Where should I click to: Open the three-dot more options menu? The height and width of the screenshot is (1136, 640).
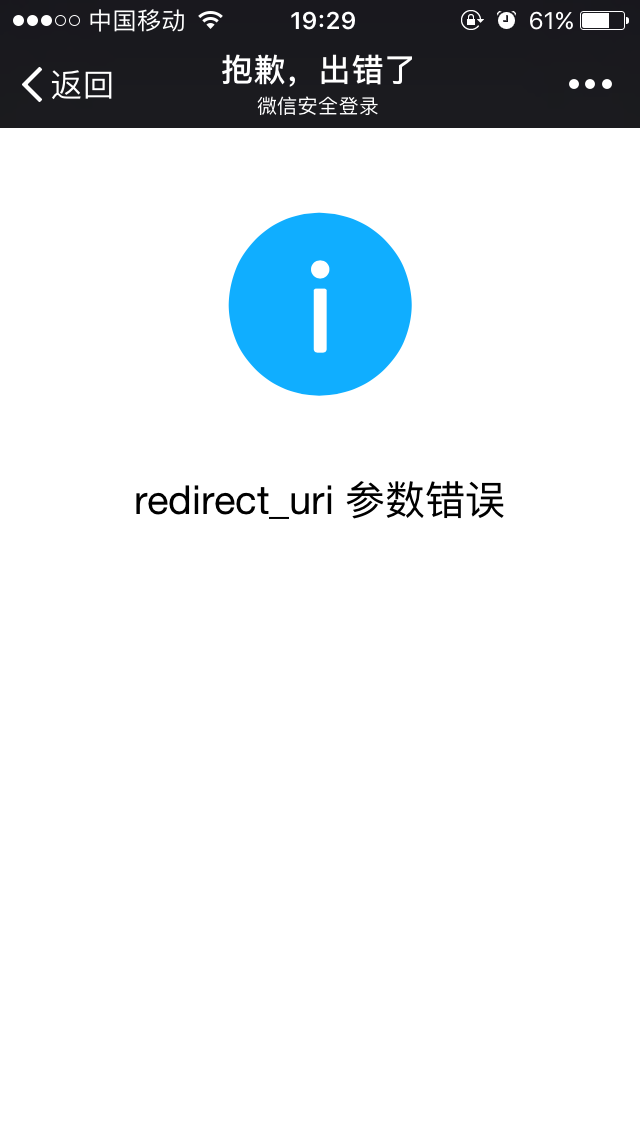pos(590,85)
